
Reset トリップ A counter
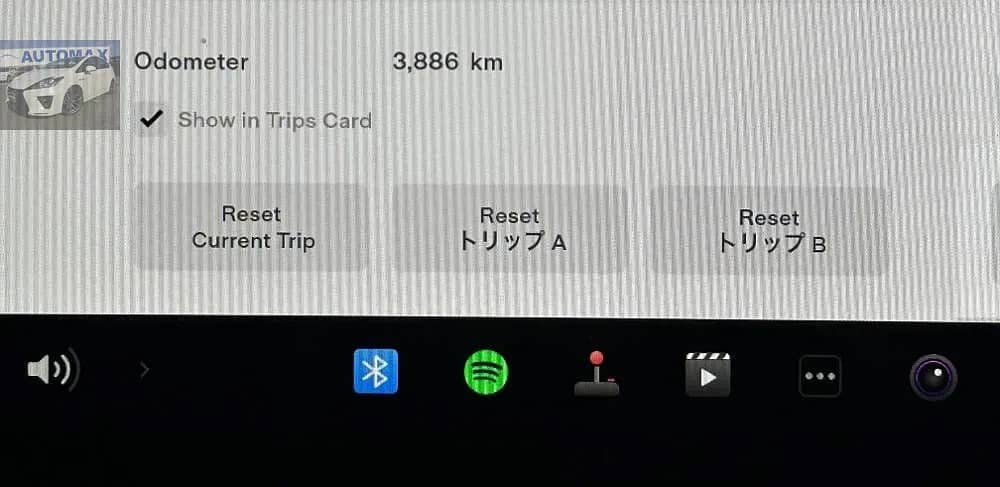[510, 229]
